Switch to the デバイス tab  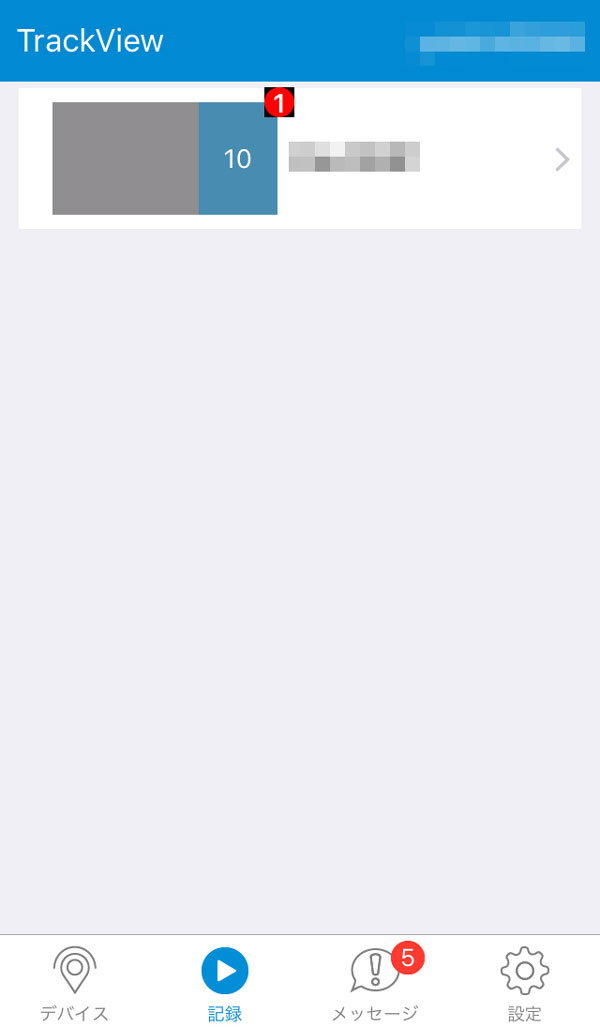coord(74,982)
